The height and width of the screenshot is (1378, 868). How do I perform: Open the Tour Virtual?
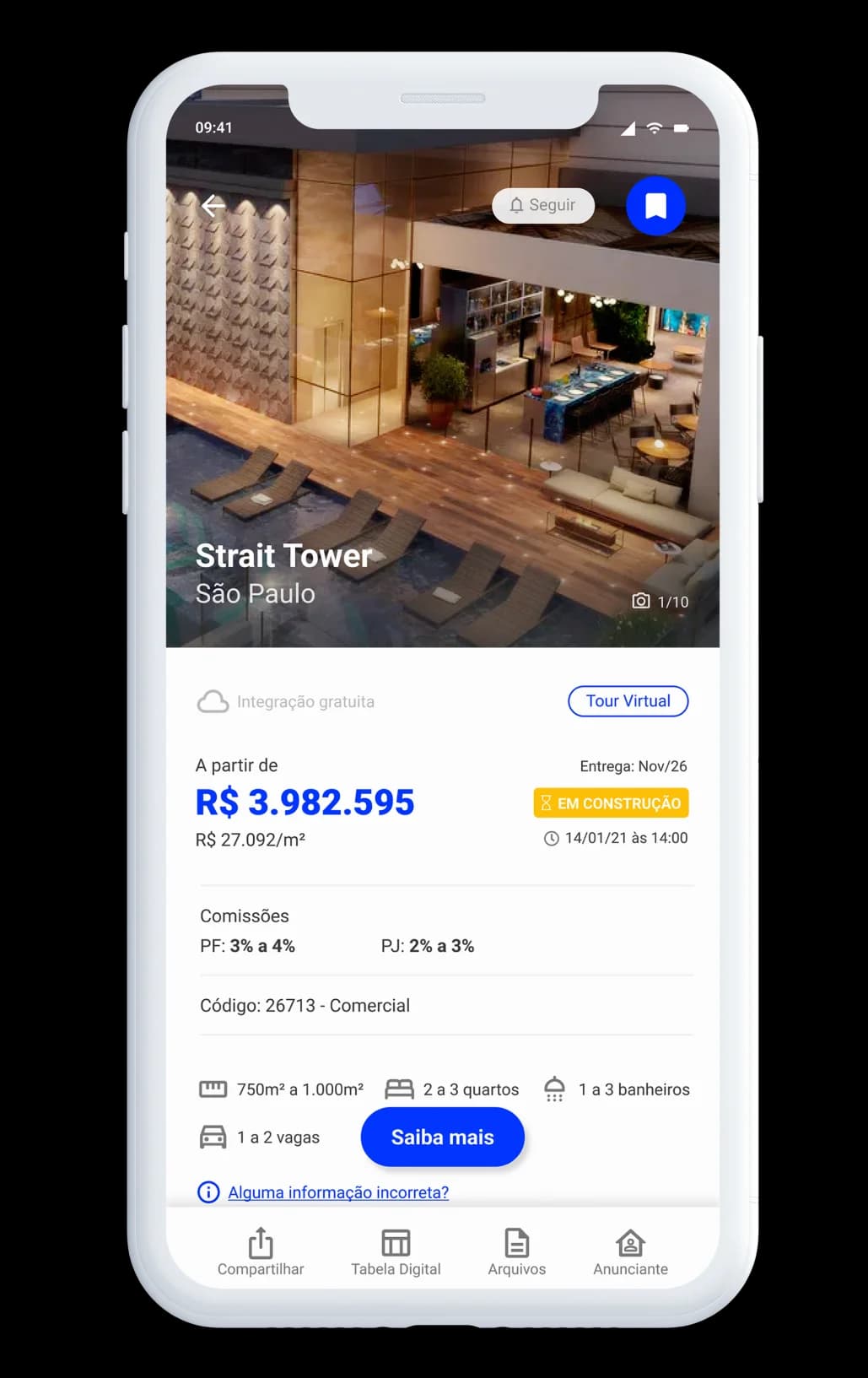(628, 700)
